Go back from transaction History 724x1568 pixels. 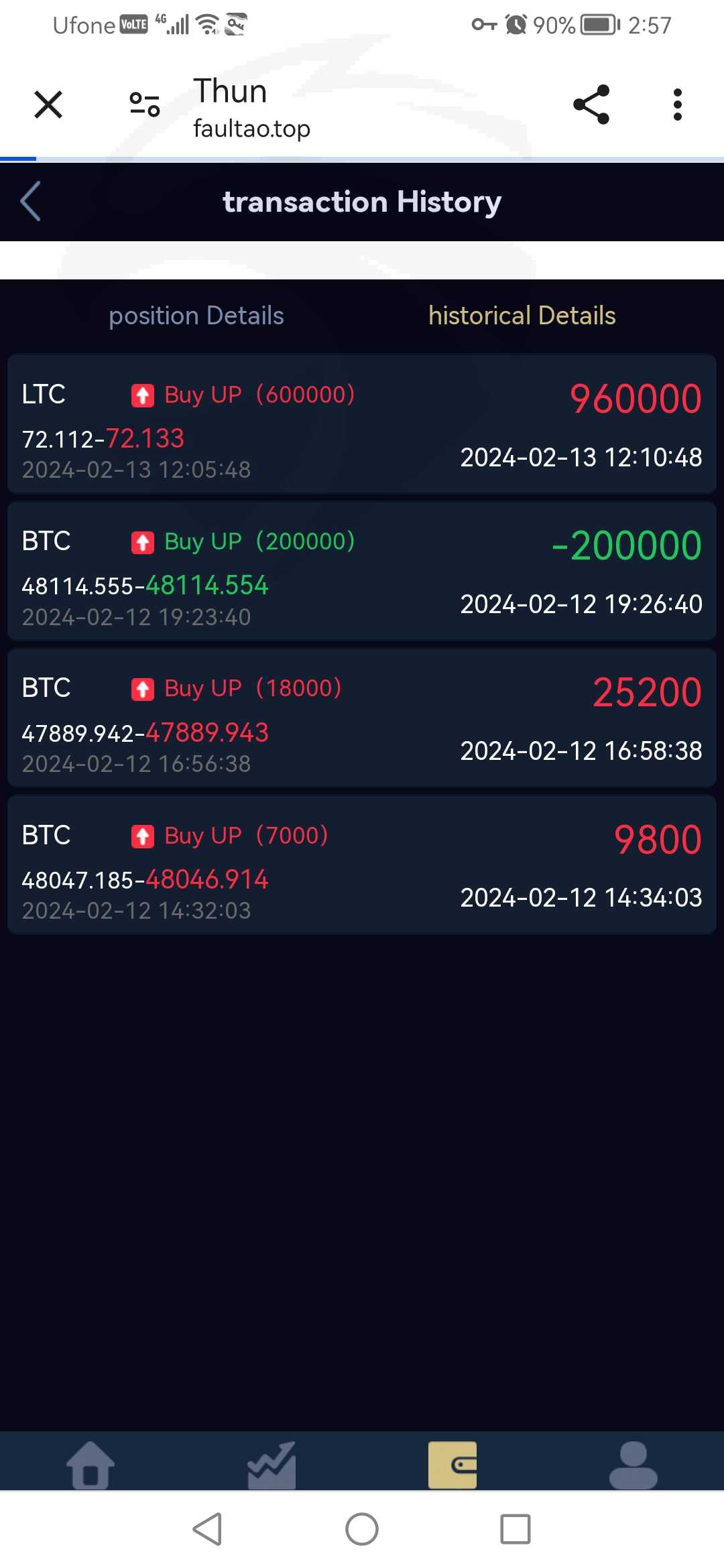(31, 201)
